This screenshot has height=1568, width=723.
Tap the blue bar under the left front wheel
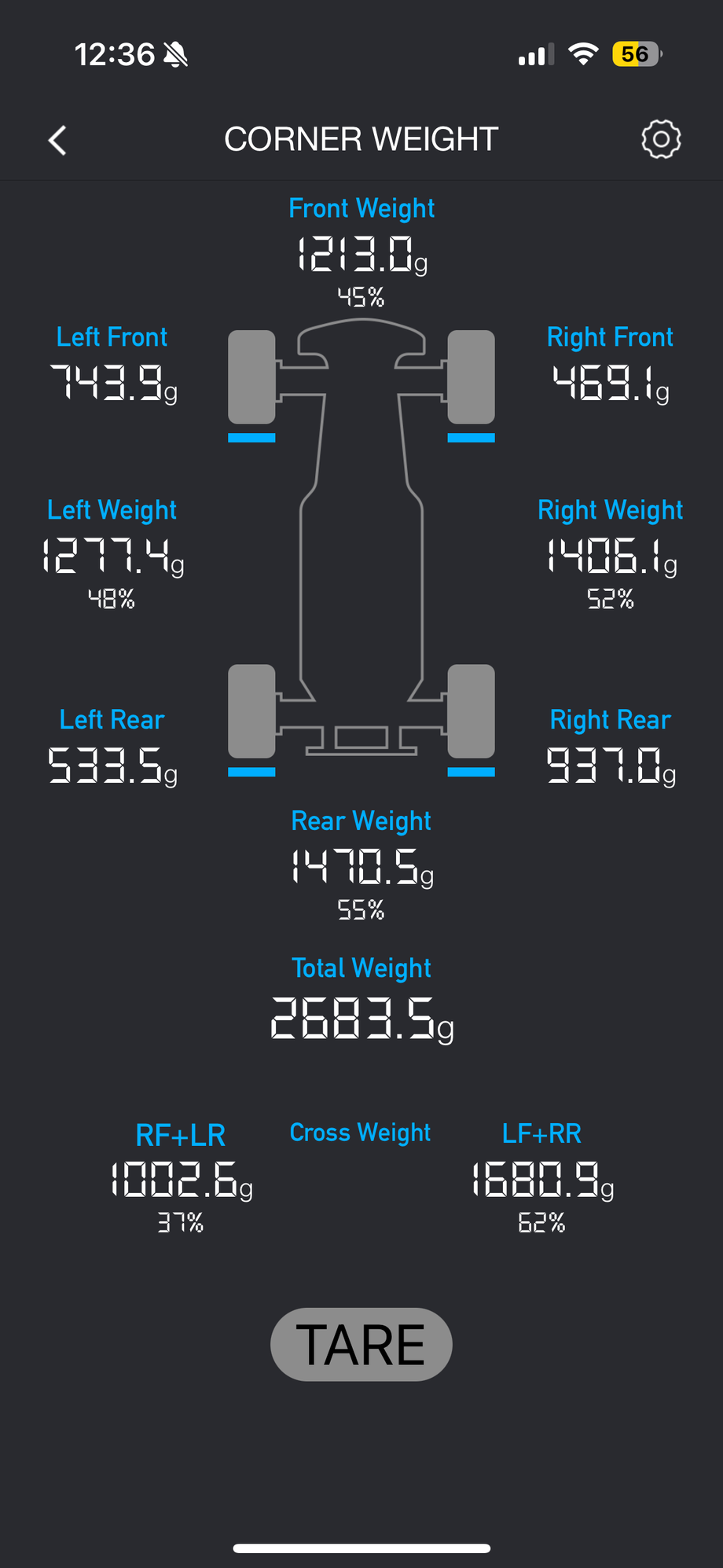(x=251, y=439)
